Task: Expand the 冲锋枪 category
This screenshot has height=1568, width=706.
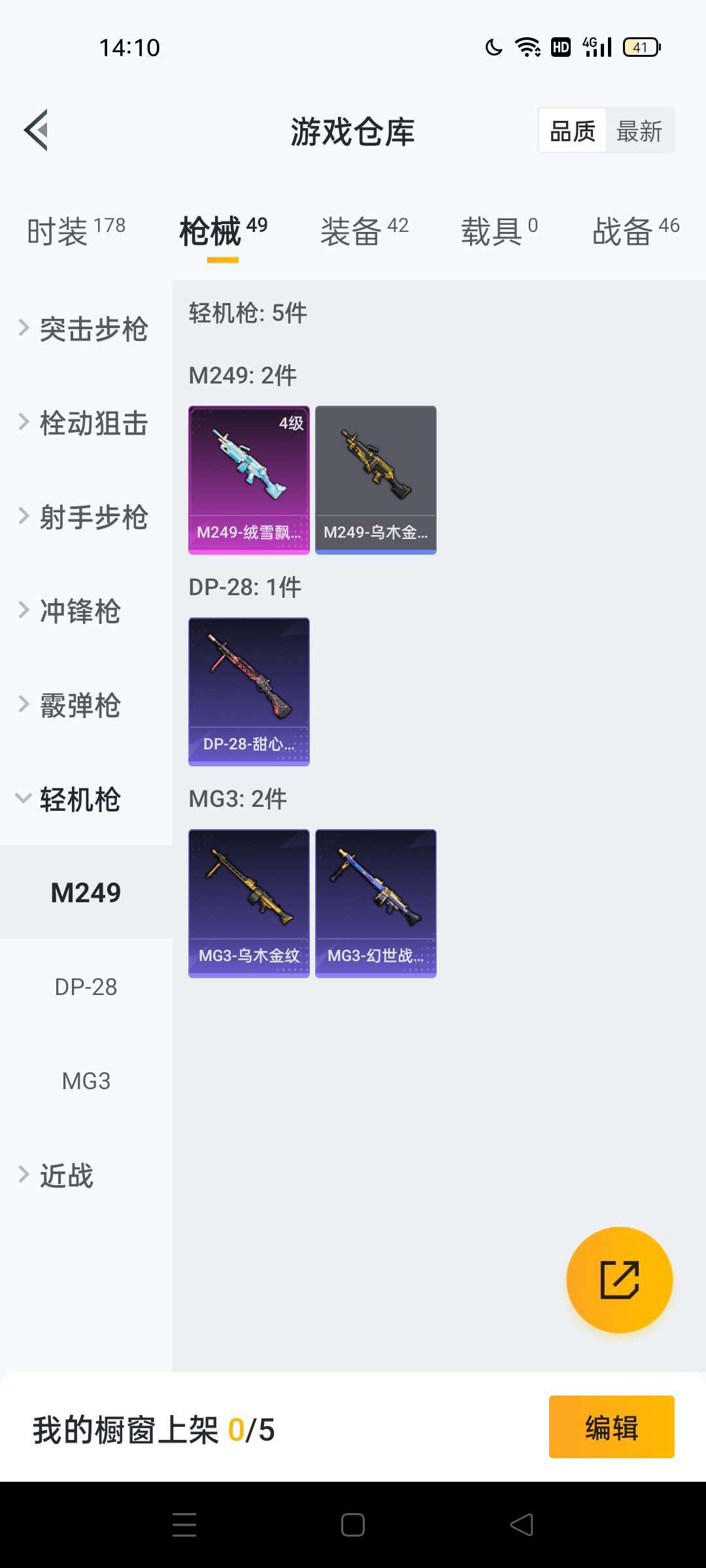Action: click(78, 611)
